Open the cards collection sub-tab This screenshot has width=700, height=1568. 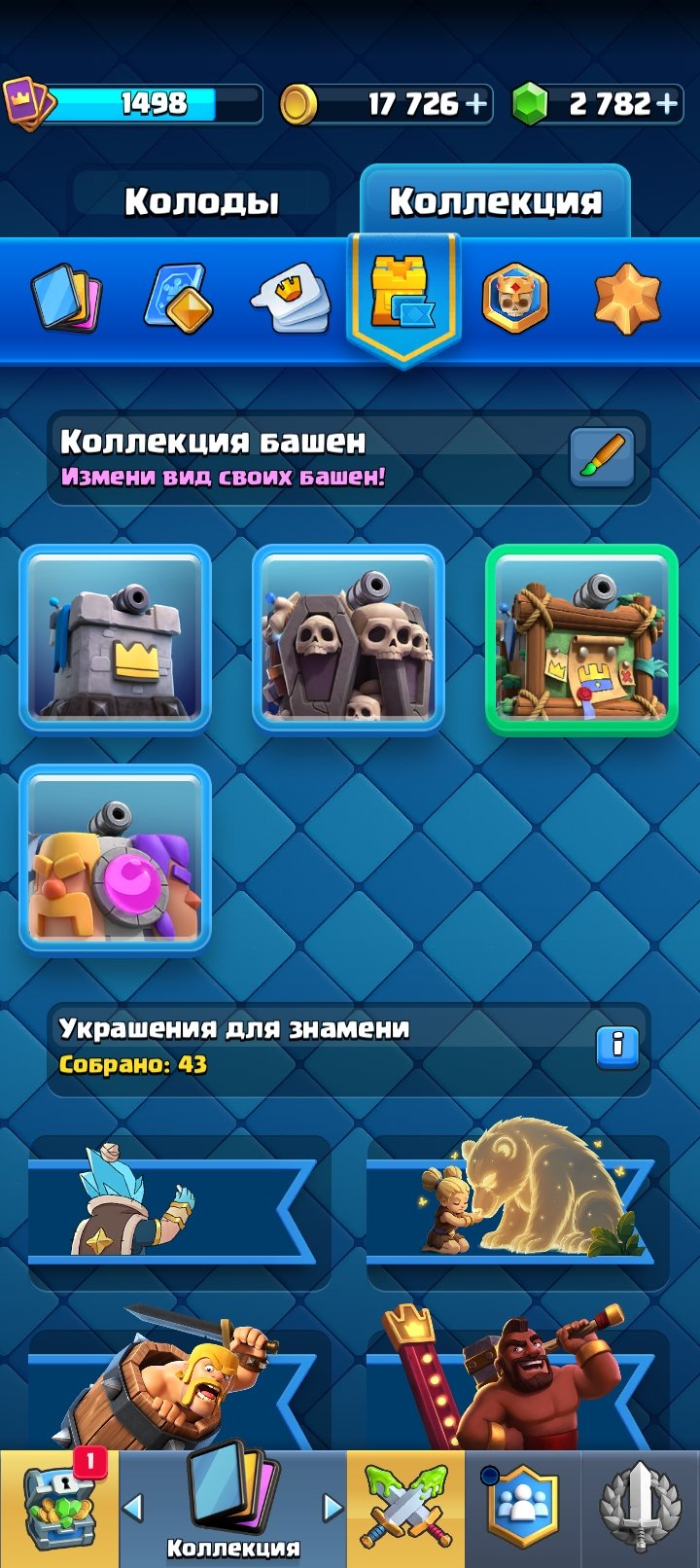(66, 298)
